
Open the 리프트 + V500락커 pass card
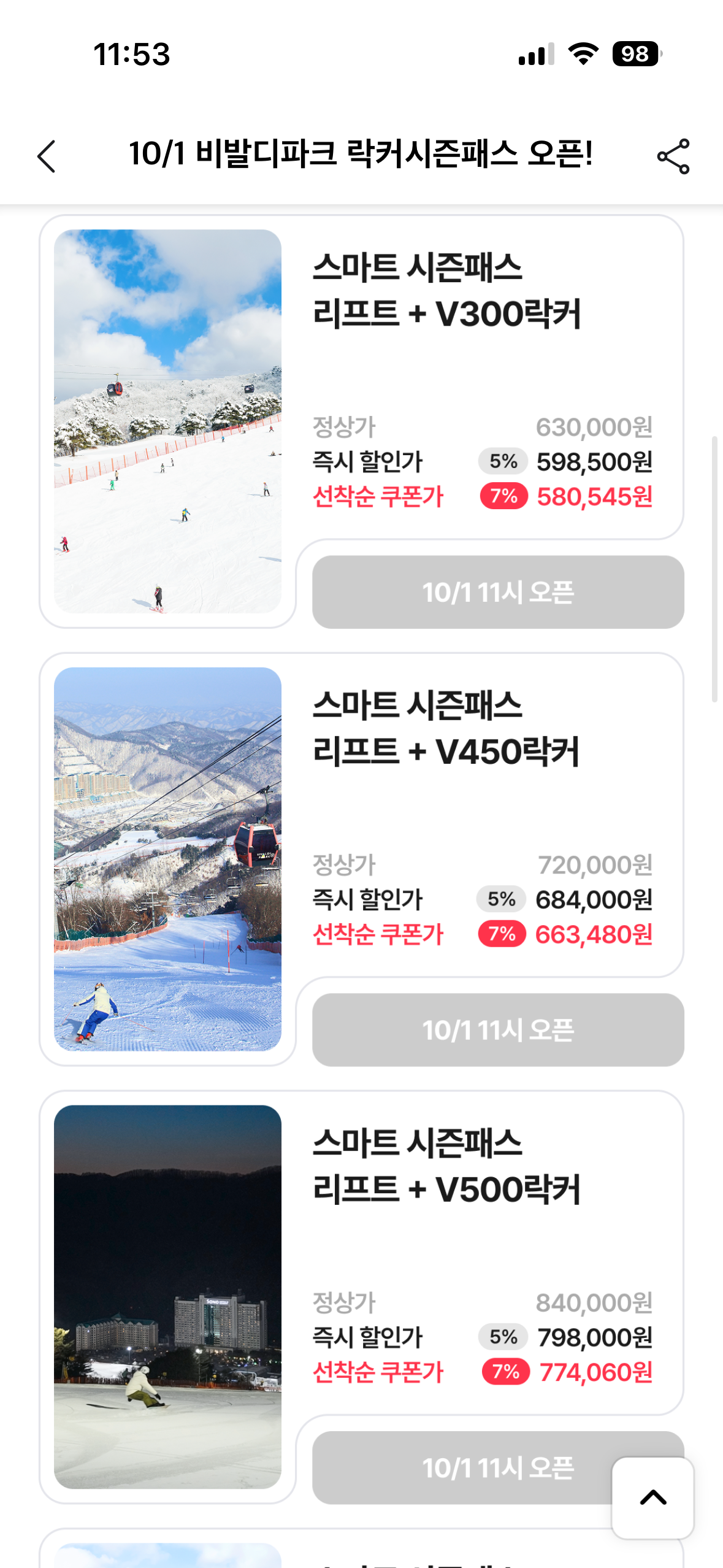446,1167
